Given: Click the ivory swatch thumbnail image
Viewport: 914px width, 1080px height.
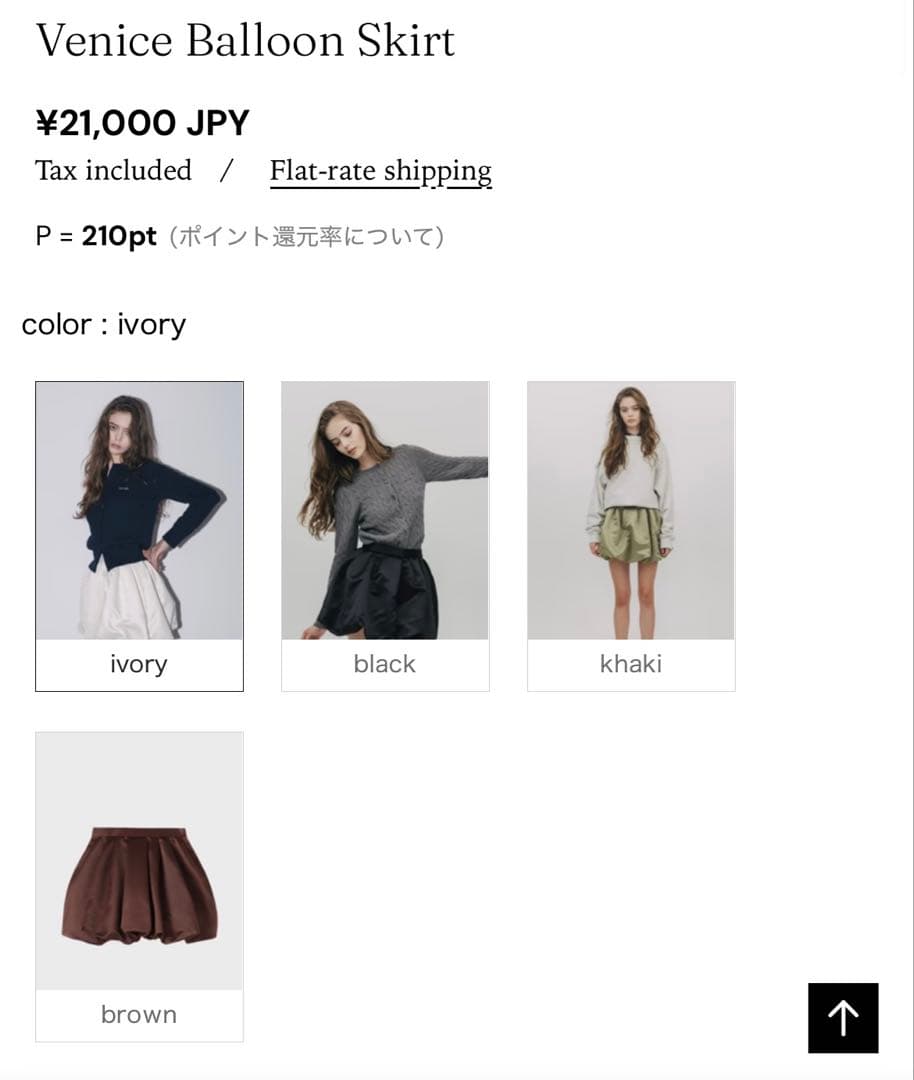Looking at the screenshot, I should 139,510.
